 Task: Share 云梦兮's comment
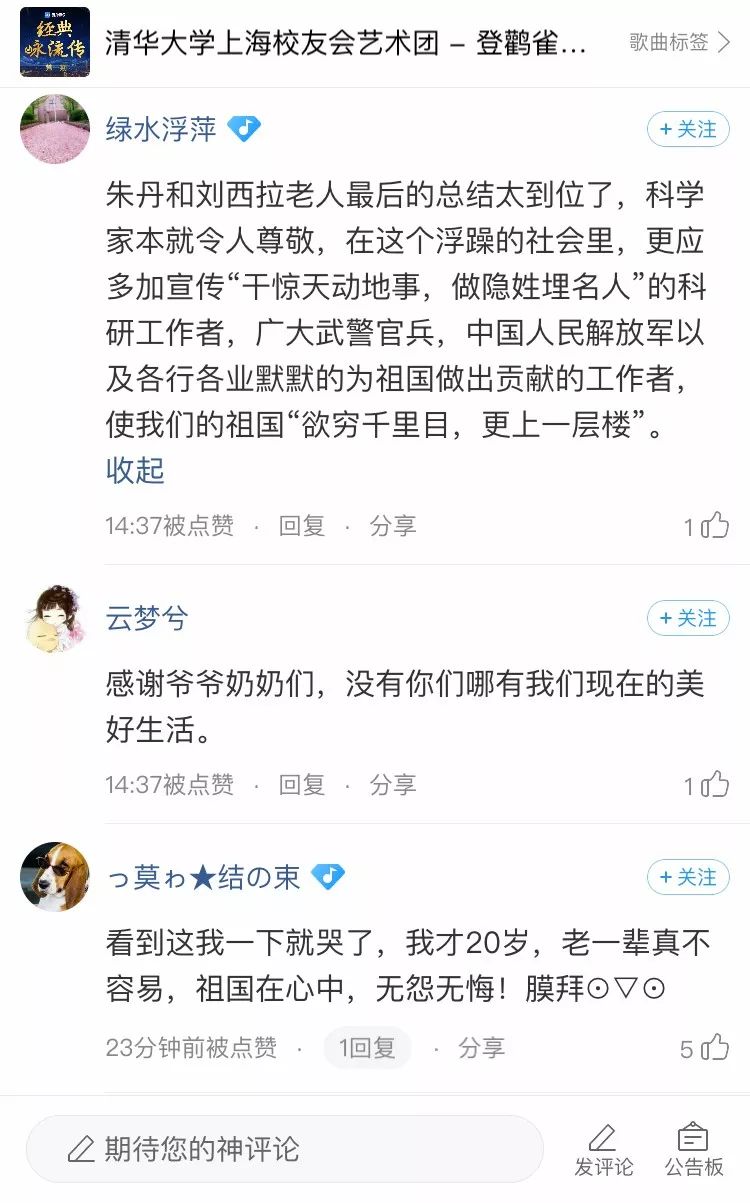393,785
